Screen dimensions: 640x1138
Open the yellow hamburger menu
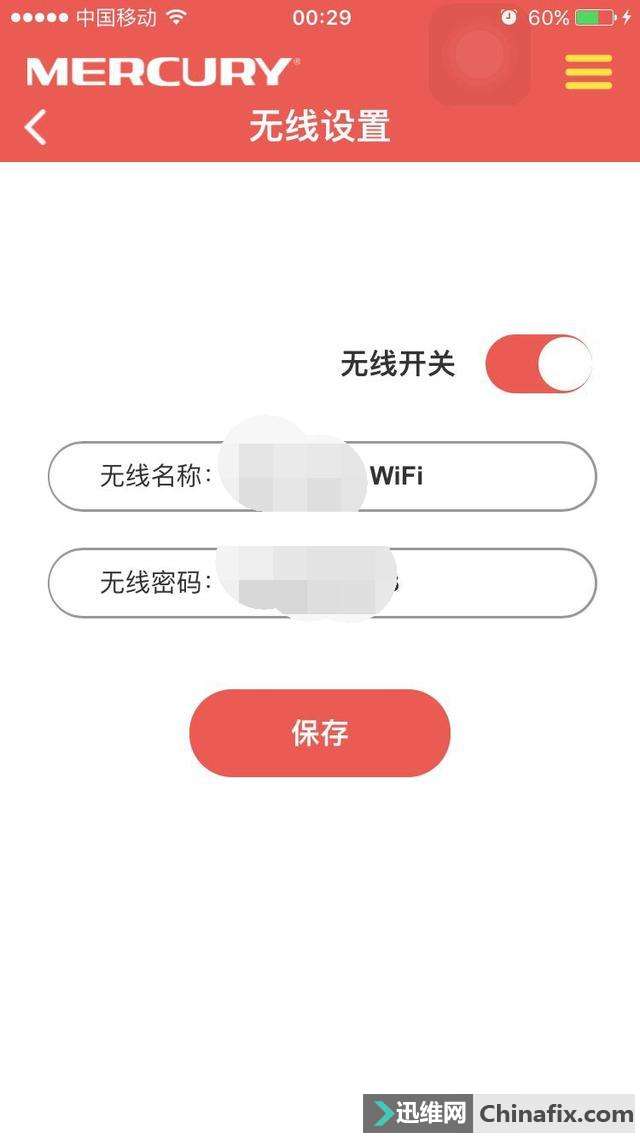588,71
